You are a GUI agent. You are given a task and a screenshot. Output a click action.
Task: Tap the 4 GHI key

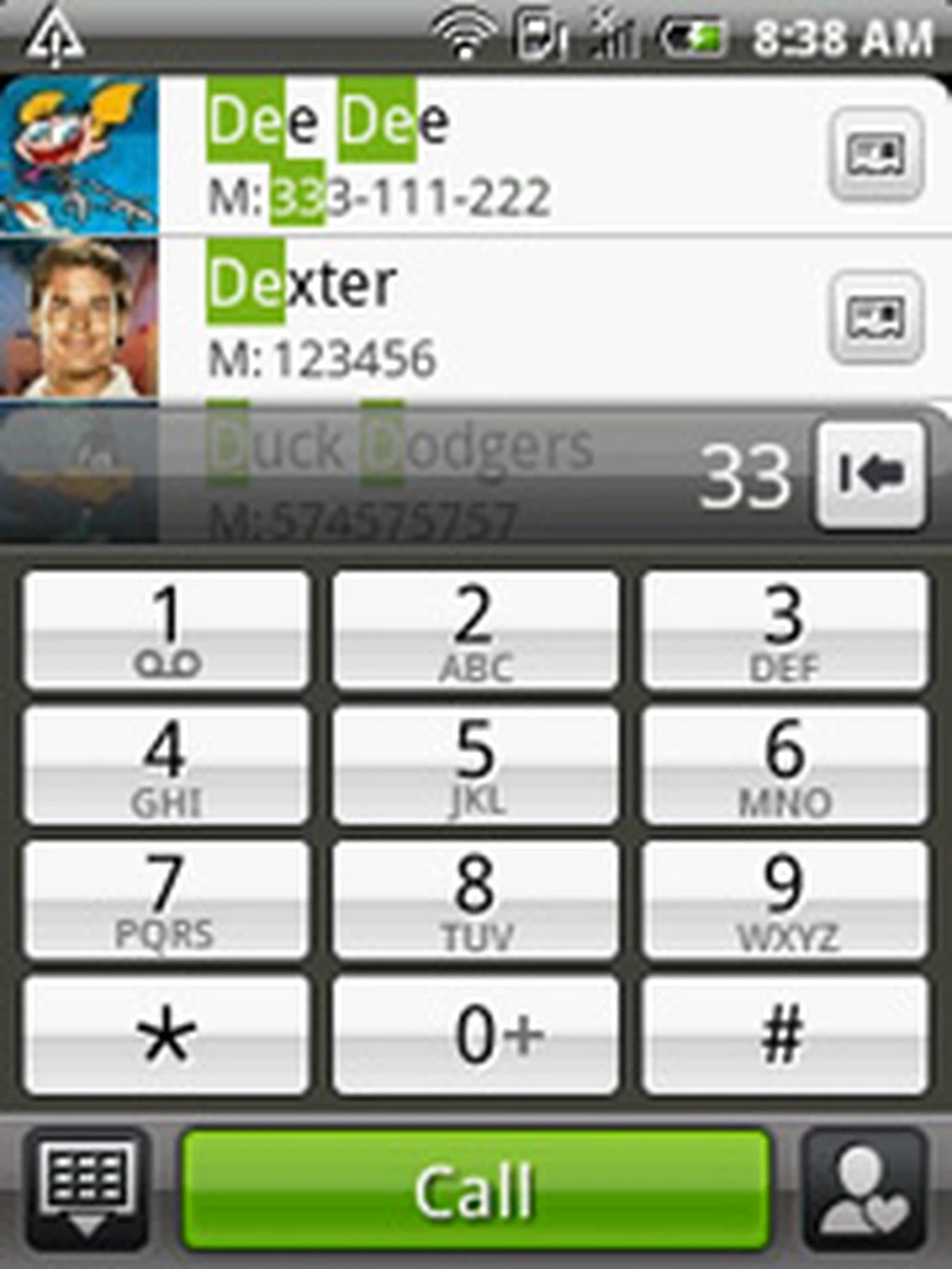pos(166,766)
